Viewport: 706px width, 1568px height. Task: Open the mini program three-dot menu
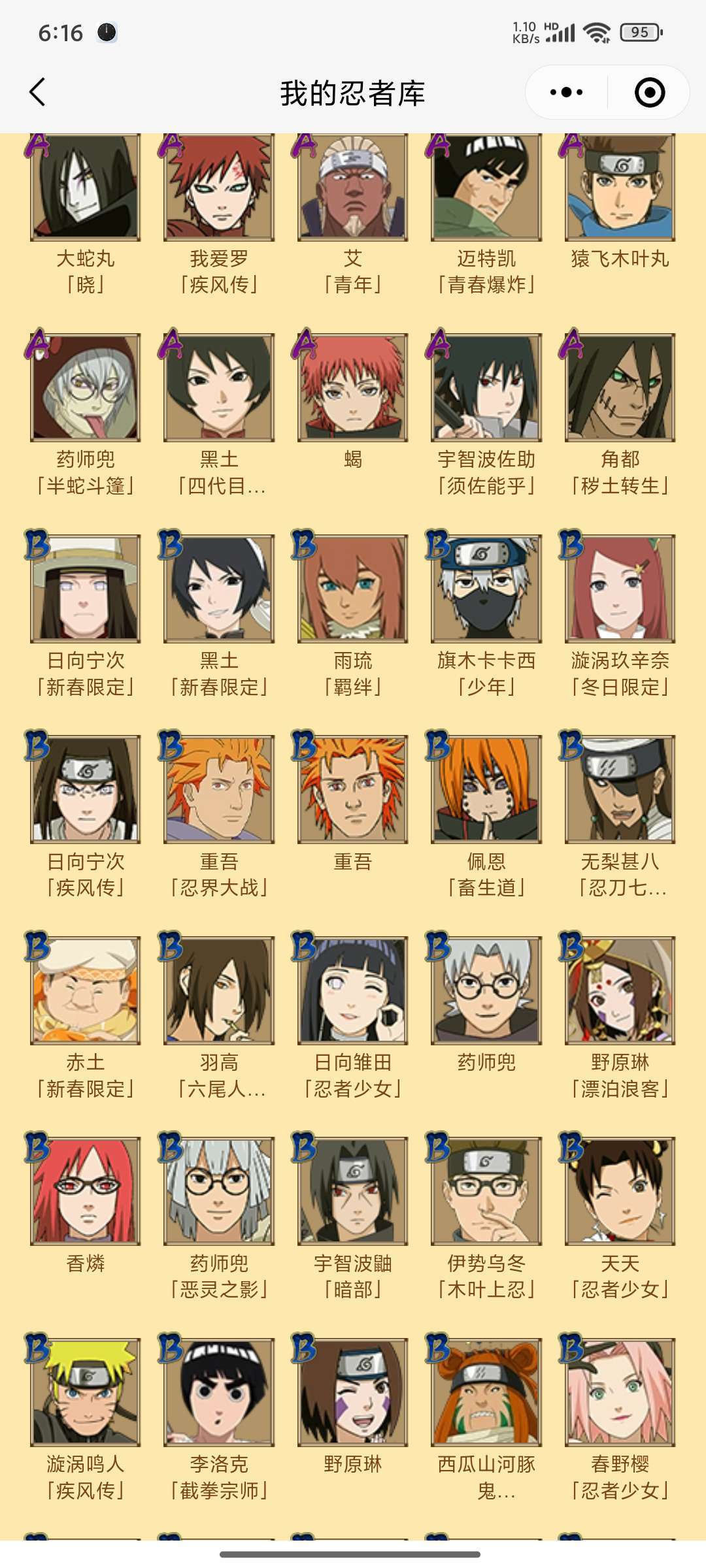(566, 92)
